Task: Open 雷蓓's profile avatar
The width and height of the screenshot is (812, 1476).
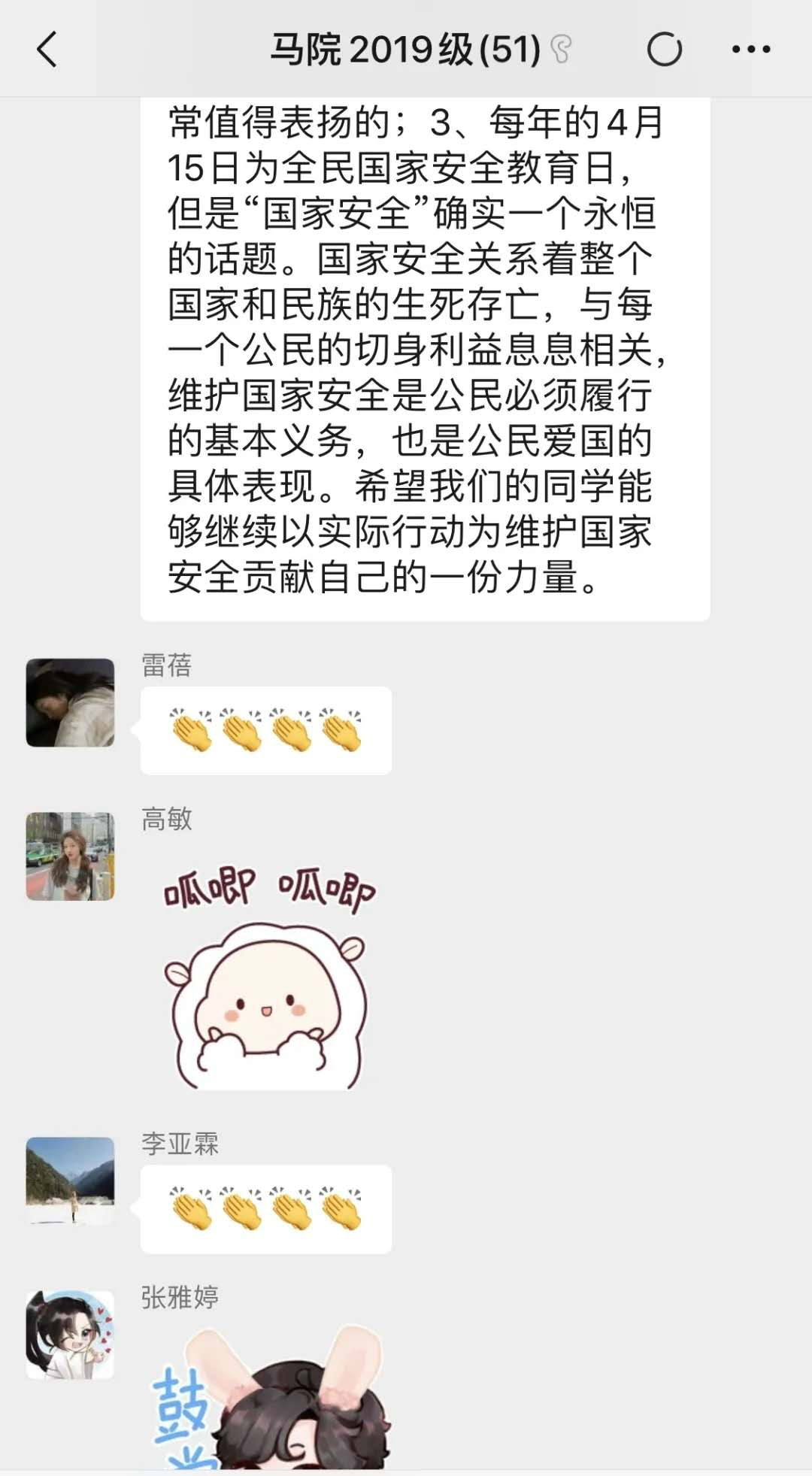Action: tap(70, 702)
